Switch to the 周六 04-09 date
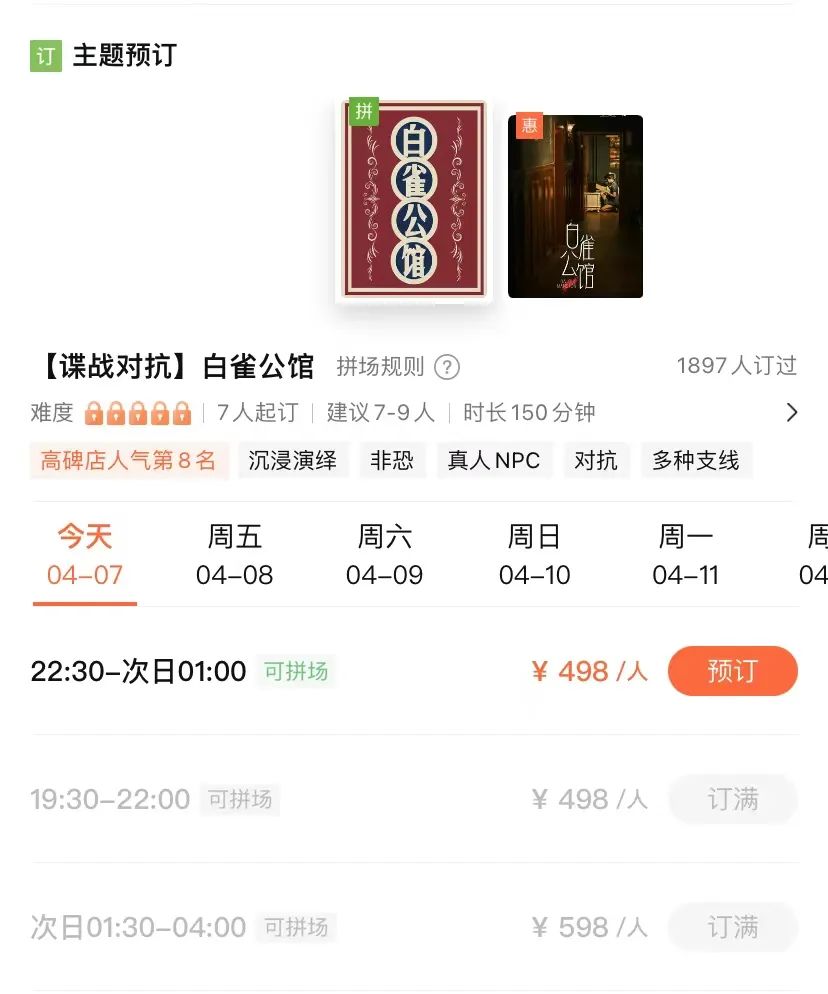Screen dimensions: 828x994 click(385, 556)
